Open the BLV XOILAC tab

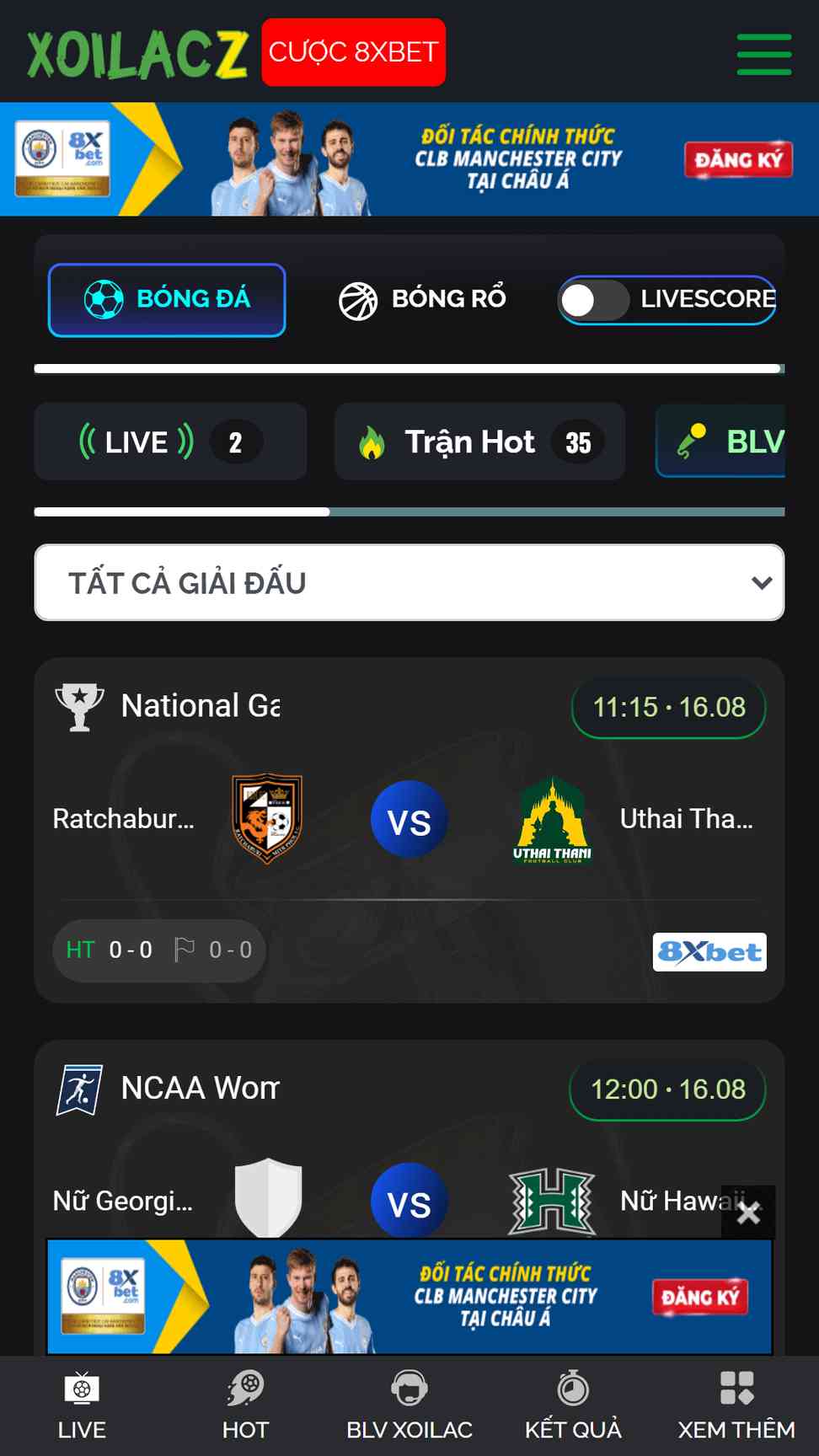point(409,1405)
